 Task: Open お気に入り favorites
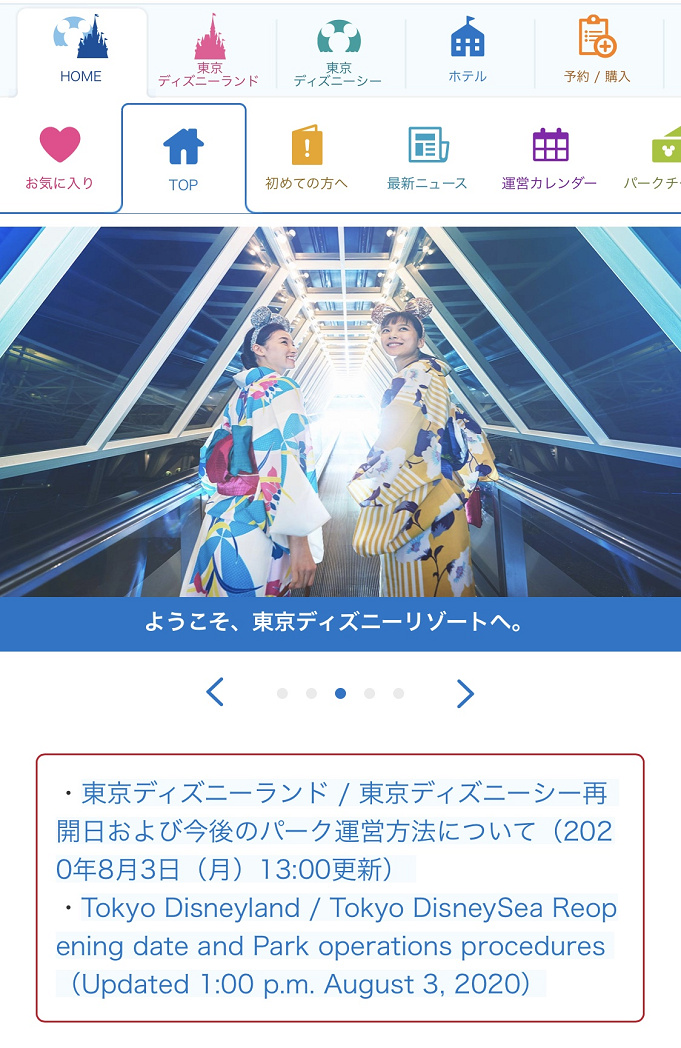point(59,159)
